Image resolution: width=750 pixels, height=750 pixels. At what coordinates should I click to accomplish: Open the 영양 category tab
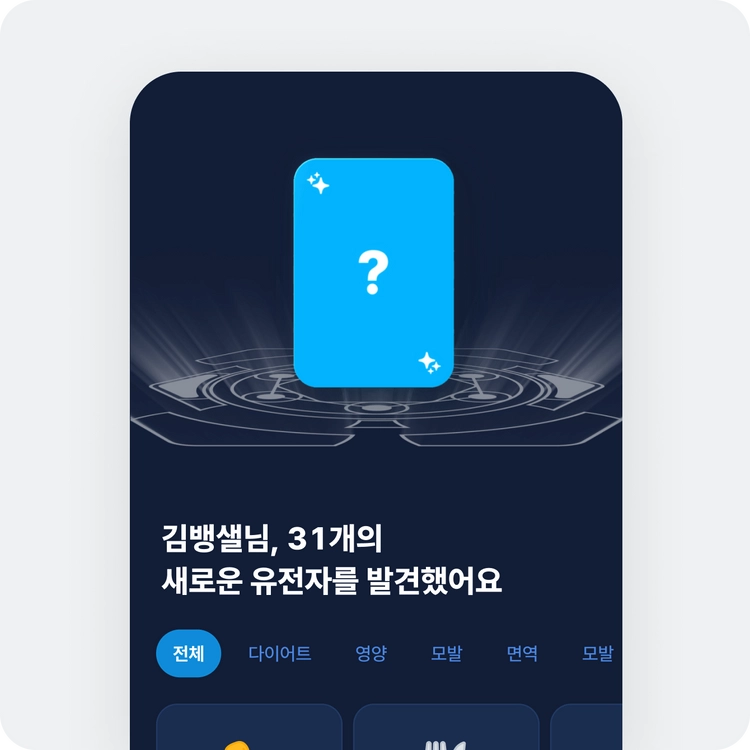coord(371,654)
